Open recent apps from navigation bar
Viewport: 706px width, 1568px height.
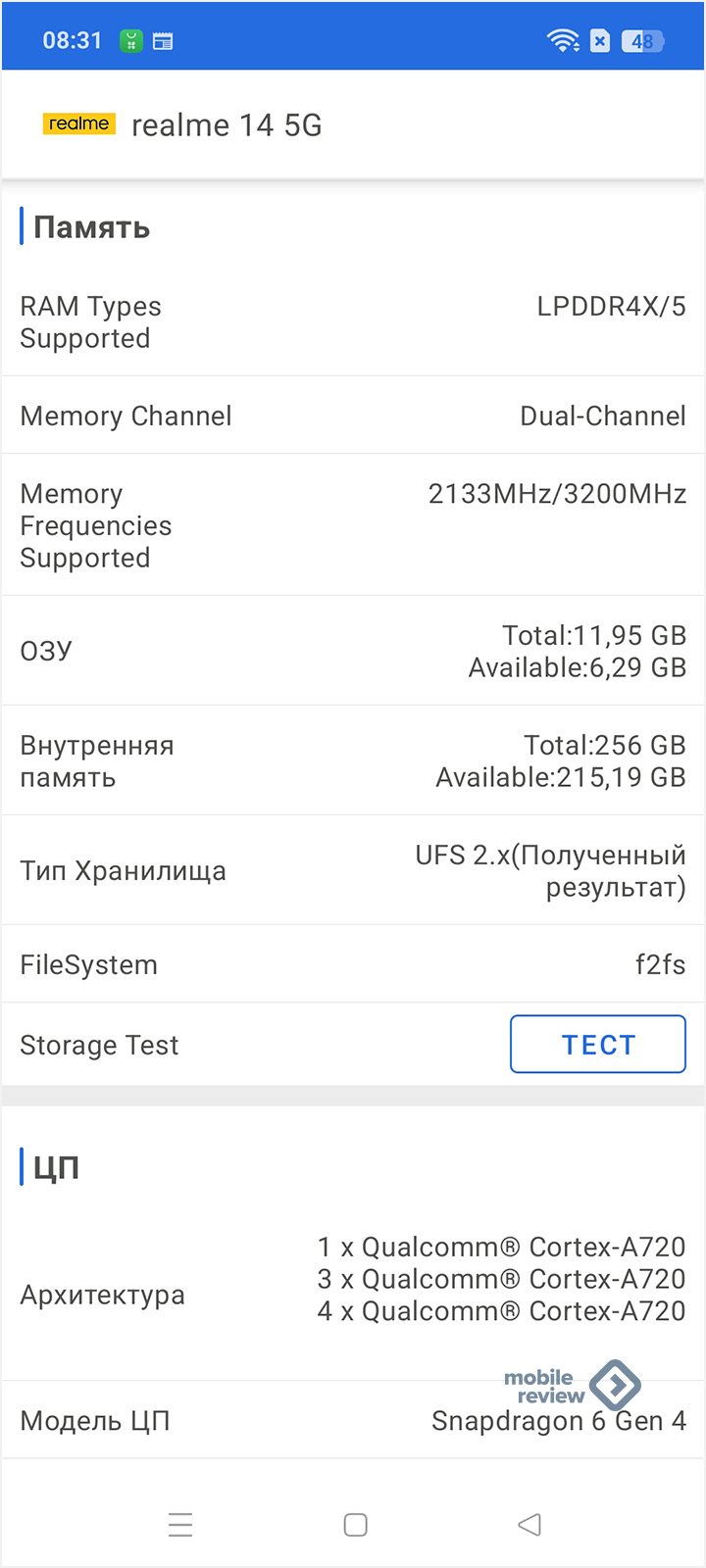tap(180, 1524)
